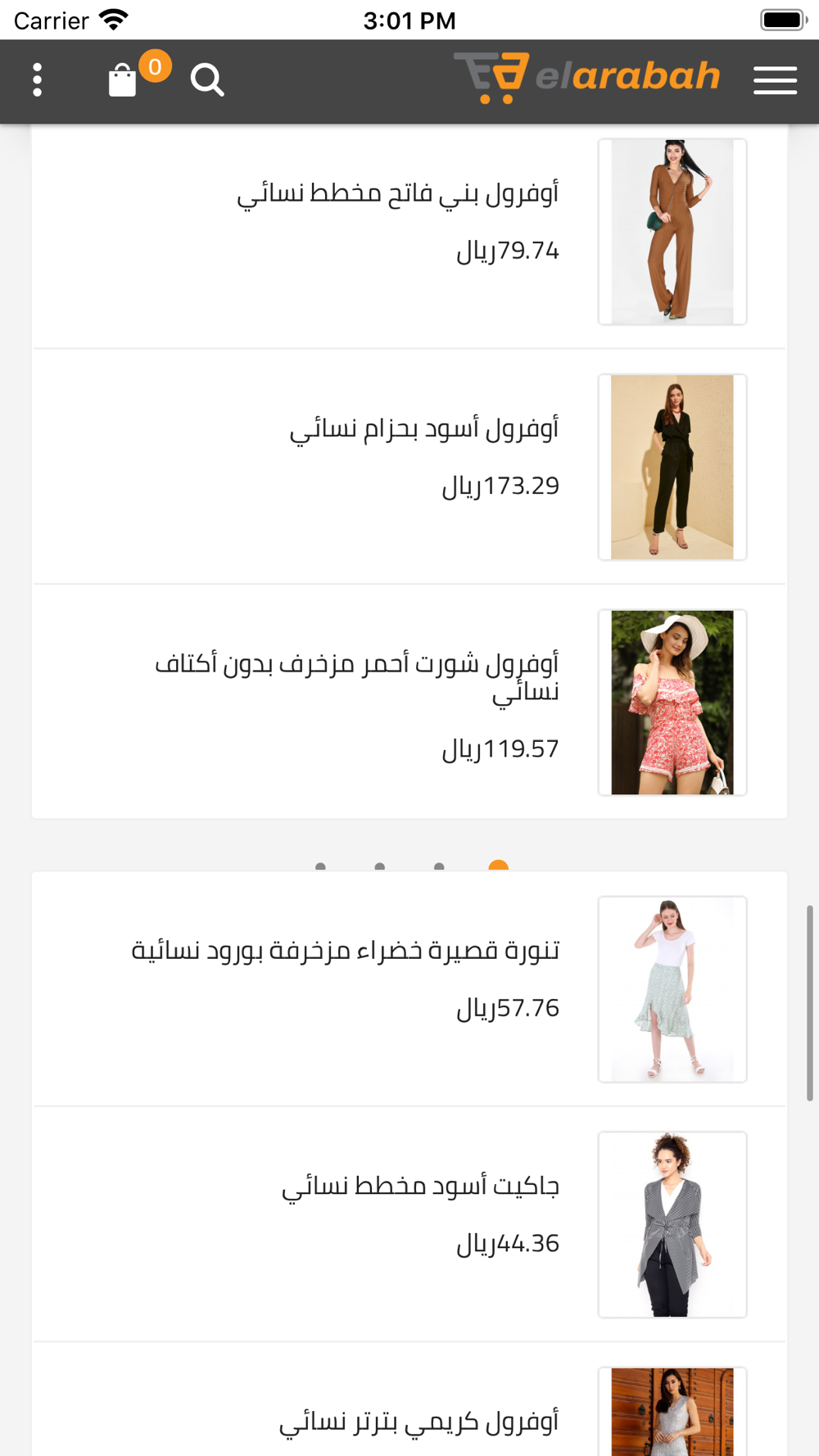Tap the search magnifier icon
Viewport: 819px width, 1456px height.
[207, 80]
